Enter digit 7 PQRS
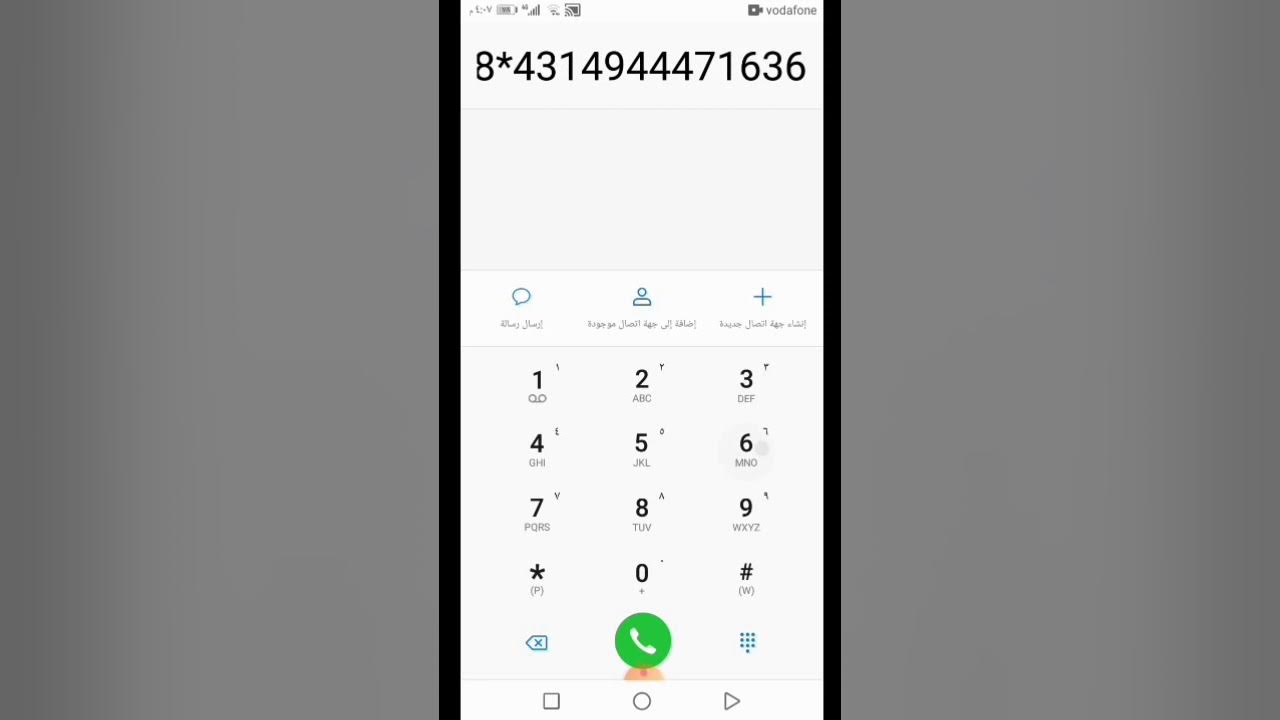The width and height of the screenshot is (1280, 720). 537,513
